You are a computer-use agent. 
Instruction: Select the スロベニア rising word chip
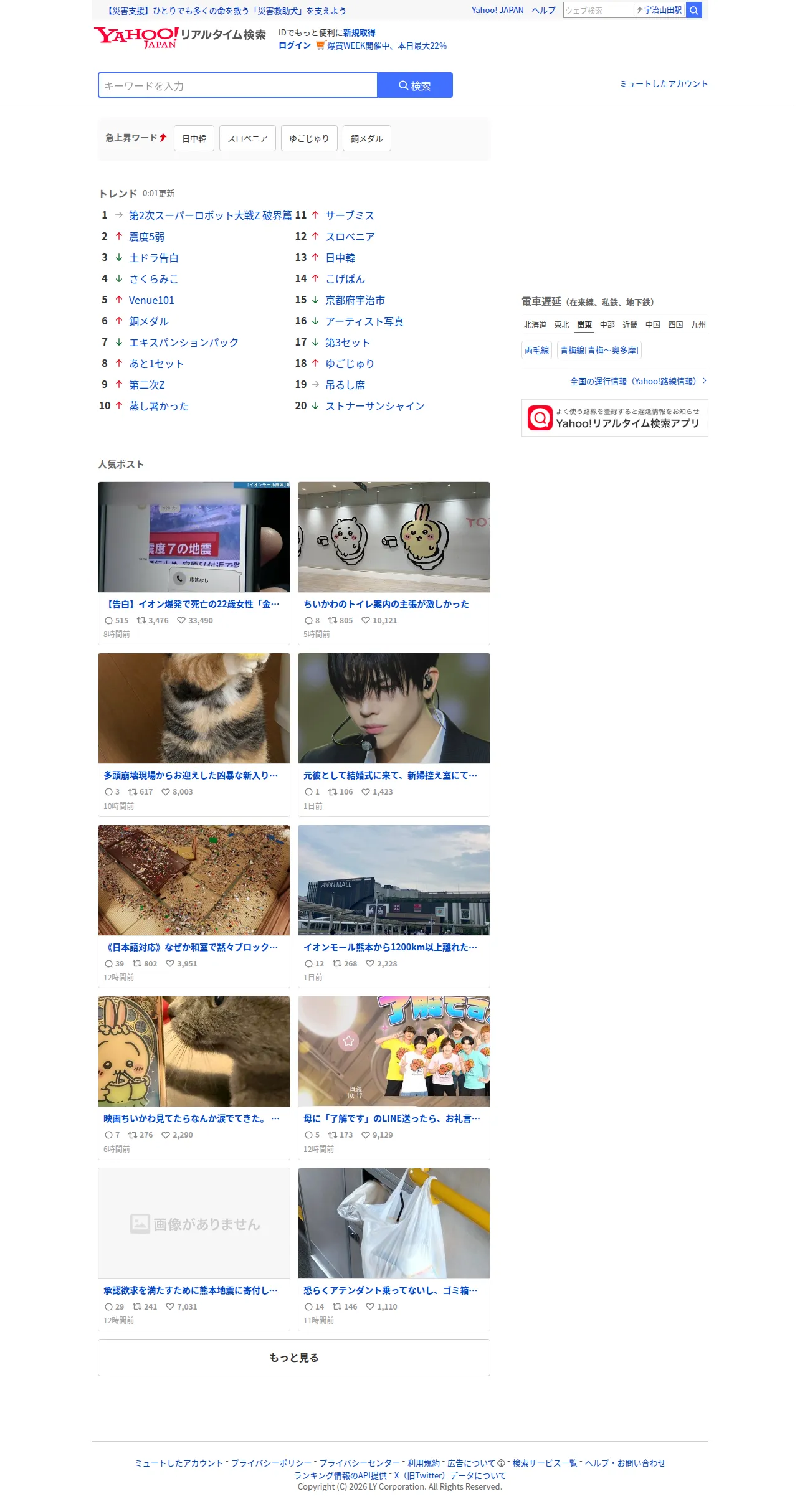247,138
